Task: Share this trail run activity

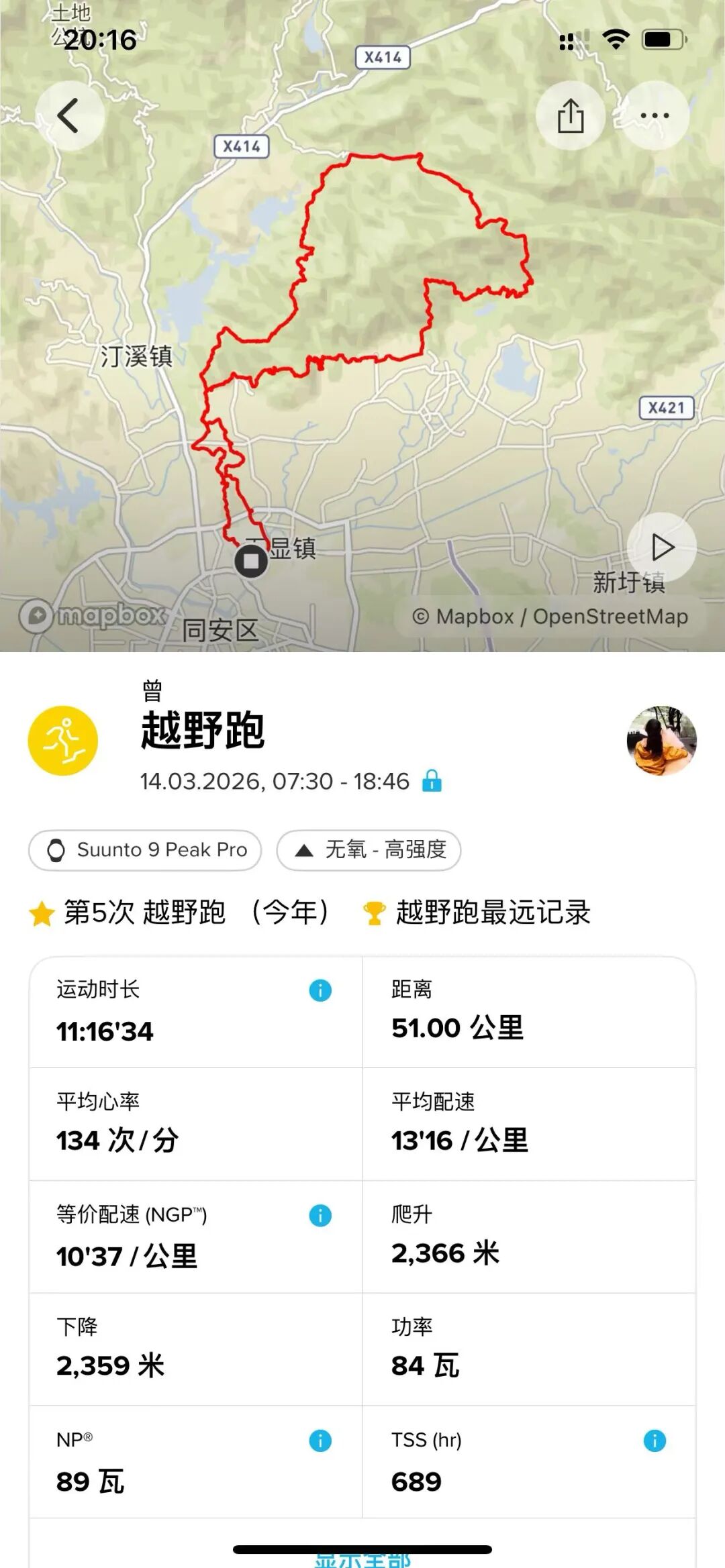Action: (571, 115)
